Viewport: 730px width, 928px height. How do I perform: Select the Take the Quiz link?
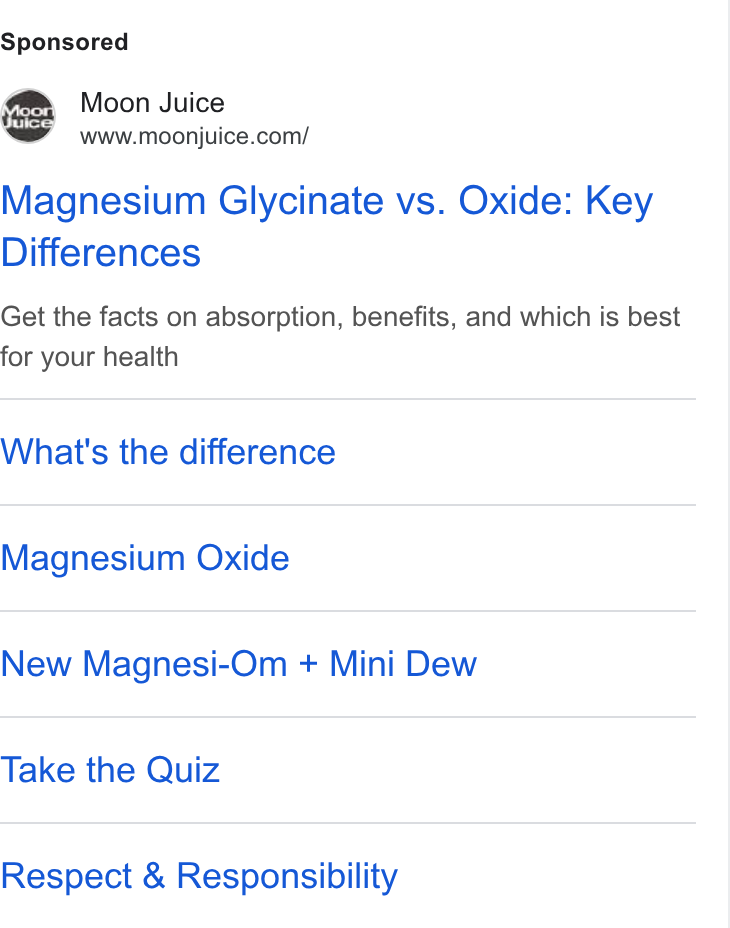tap(110, 770)
